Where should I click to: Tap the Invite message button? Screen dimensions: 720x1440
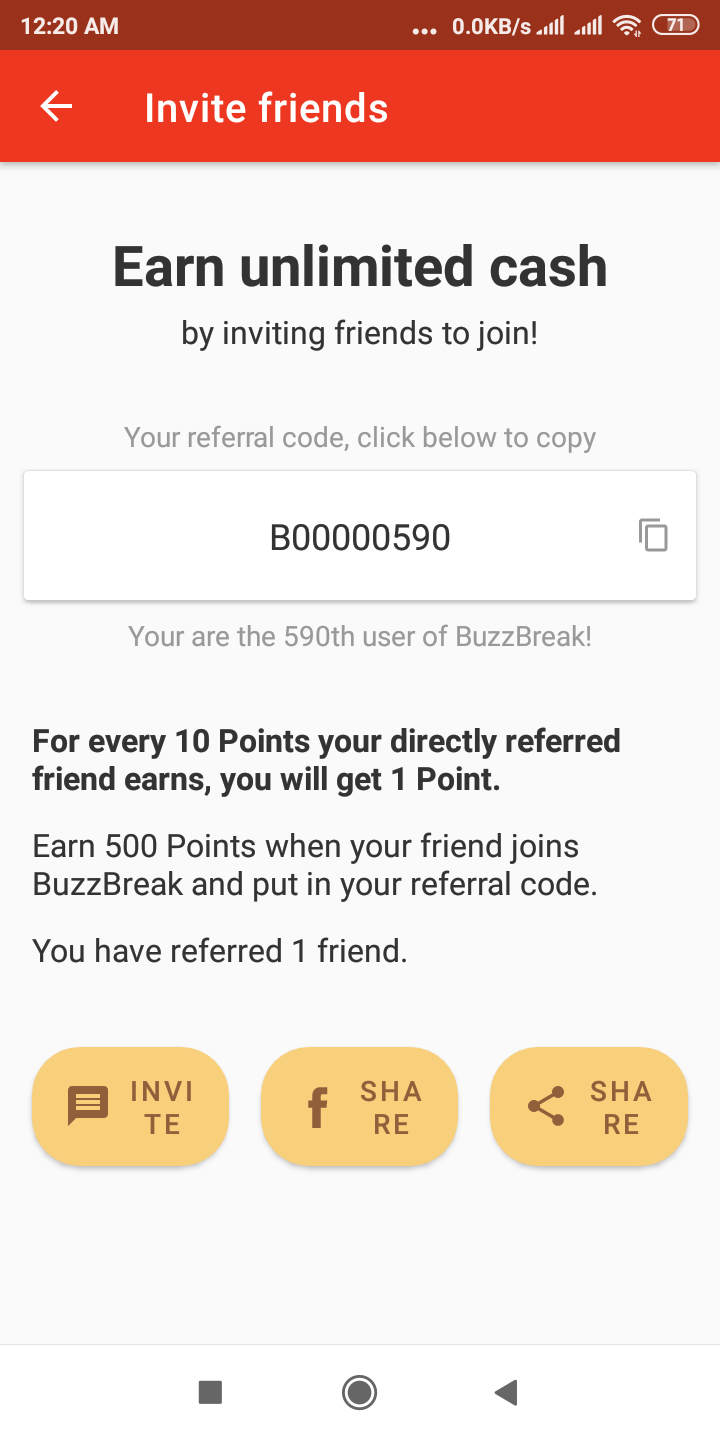point(131,1107)
